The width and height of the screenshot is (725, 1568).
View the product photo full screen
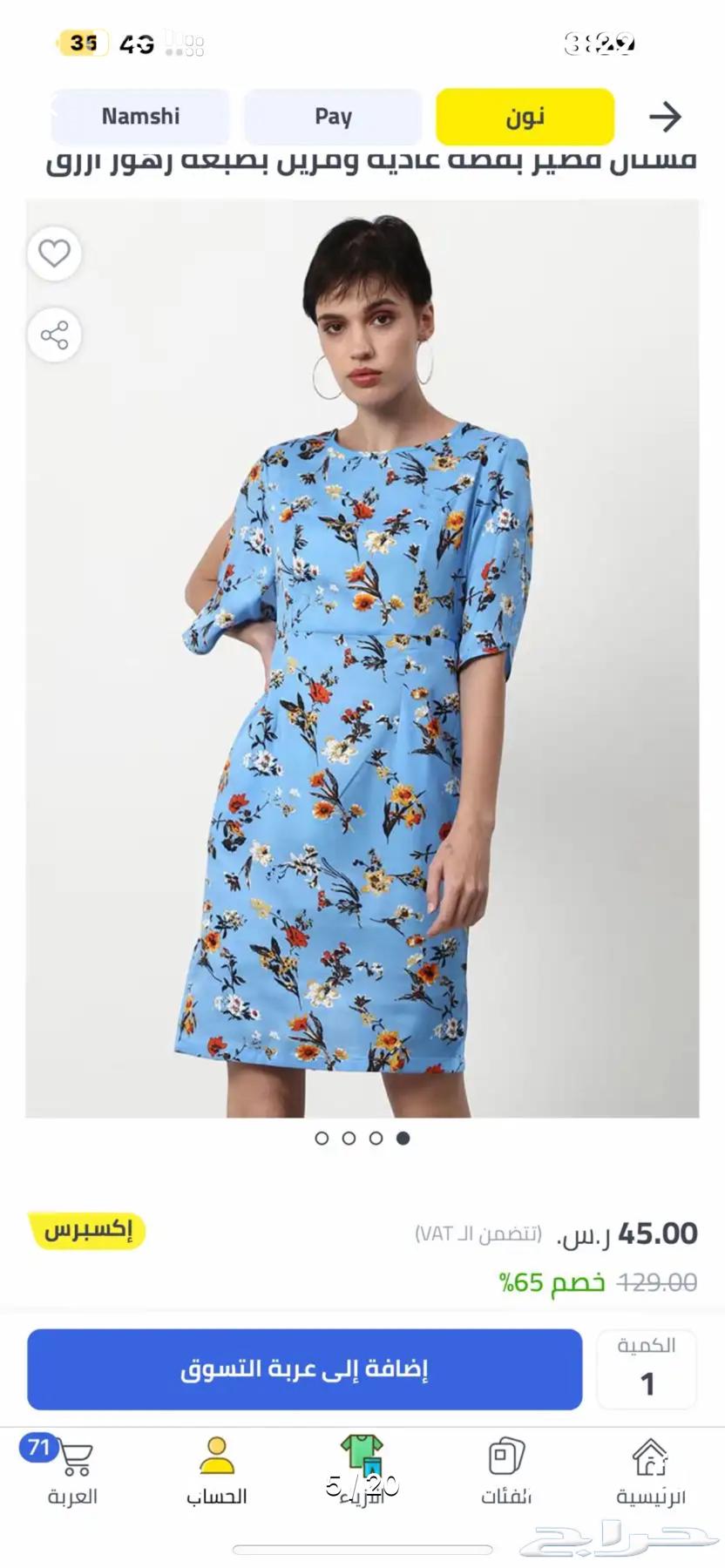coord(362,658)
